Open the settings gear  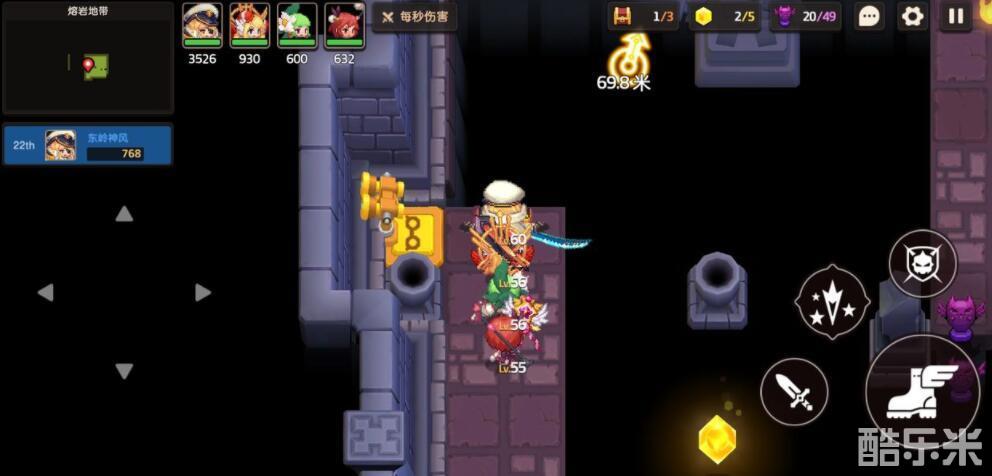point(912,17)
